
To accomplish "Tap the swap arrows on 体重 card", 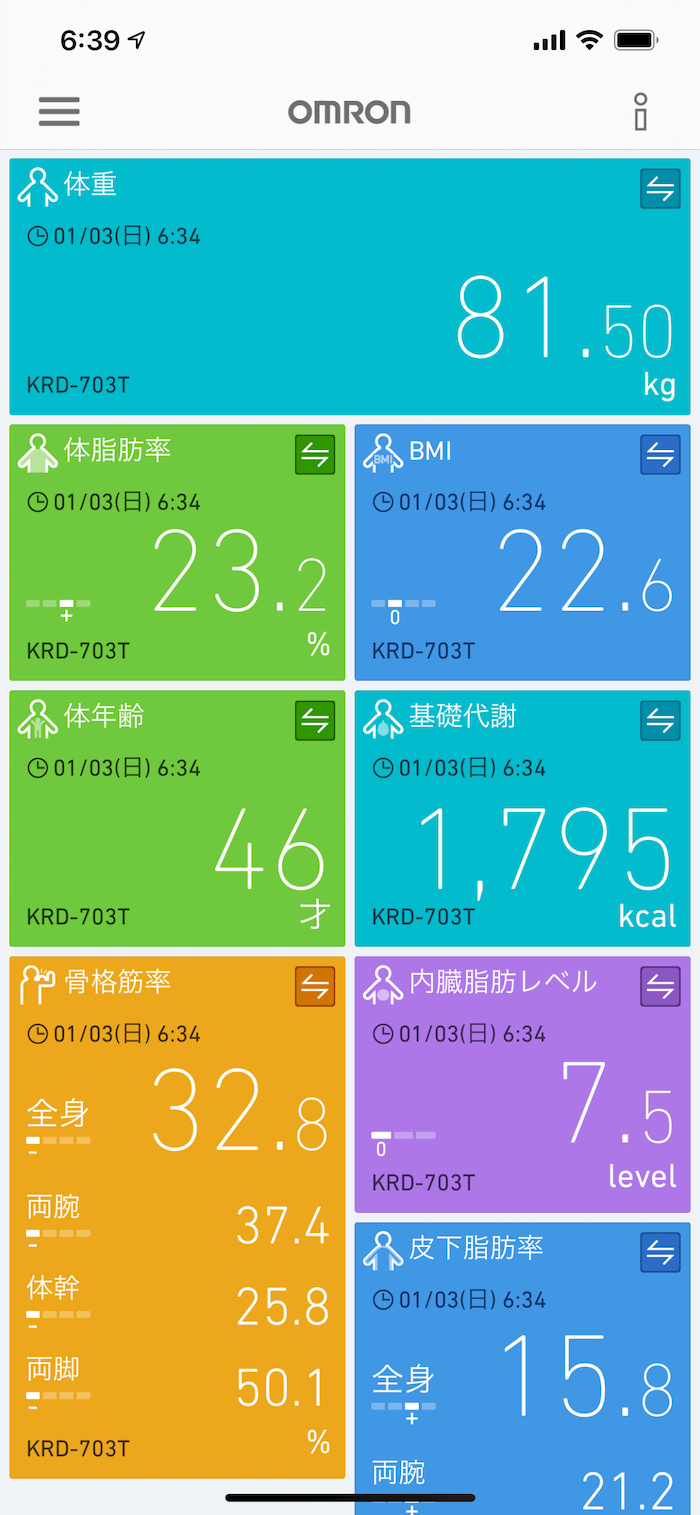I will click(x=660, y=189).
